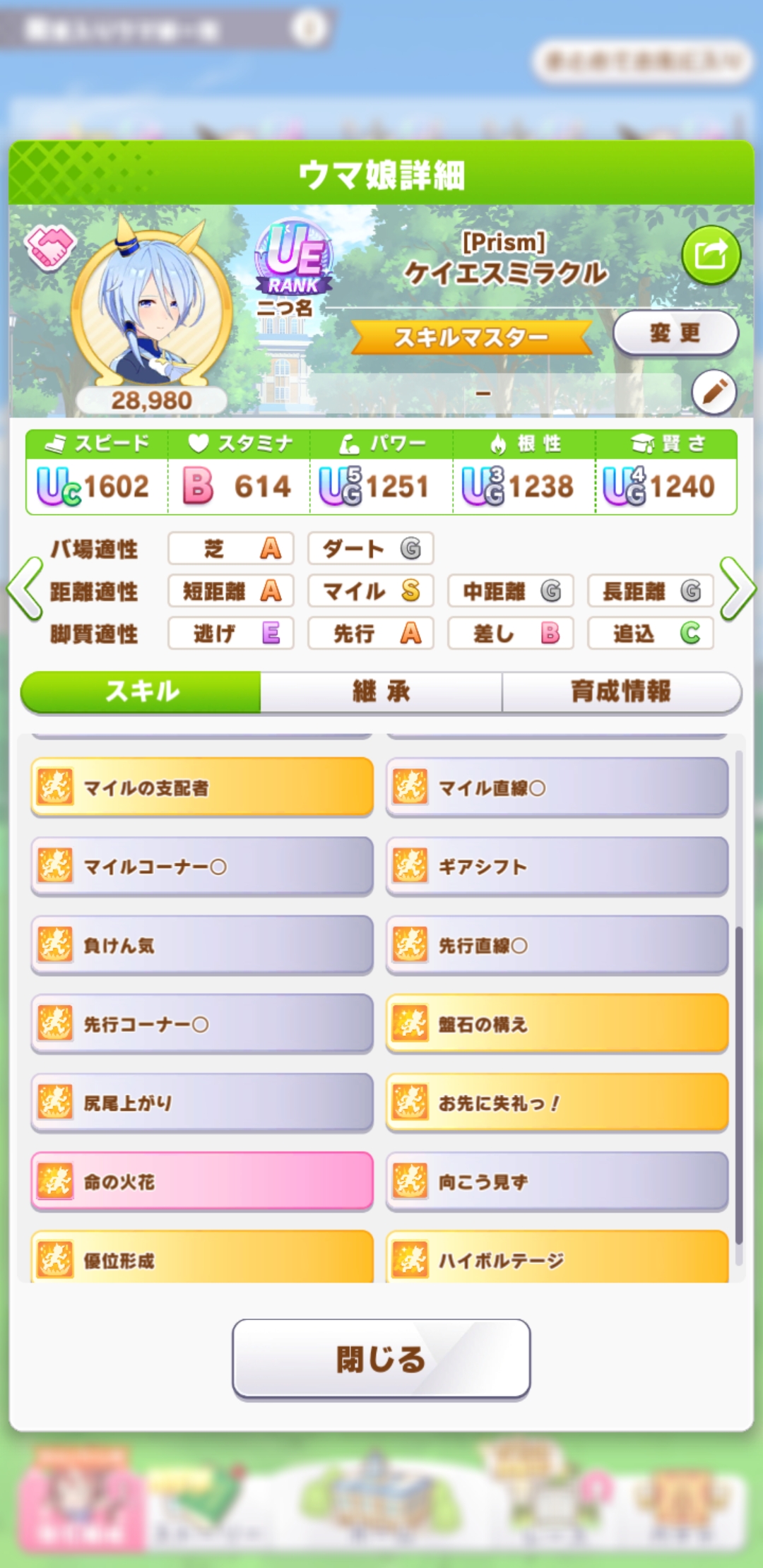
Task: Go to previous Uma Musume with left arrow
Action: click(25, 589)
